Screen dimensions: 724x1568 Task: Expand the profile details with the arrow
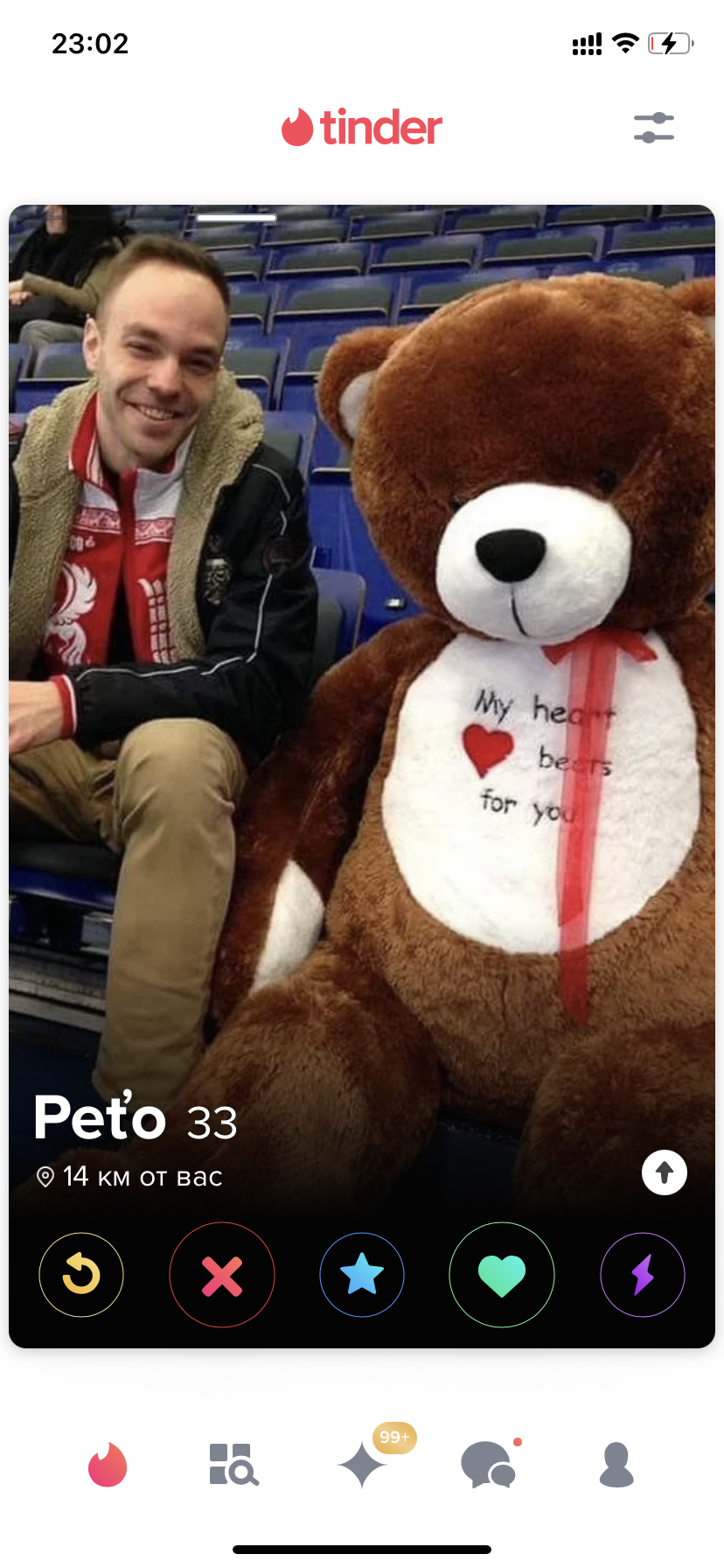click(x=665, y=1172)
